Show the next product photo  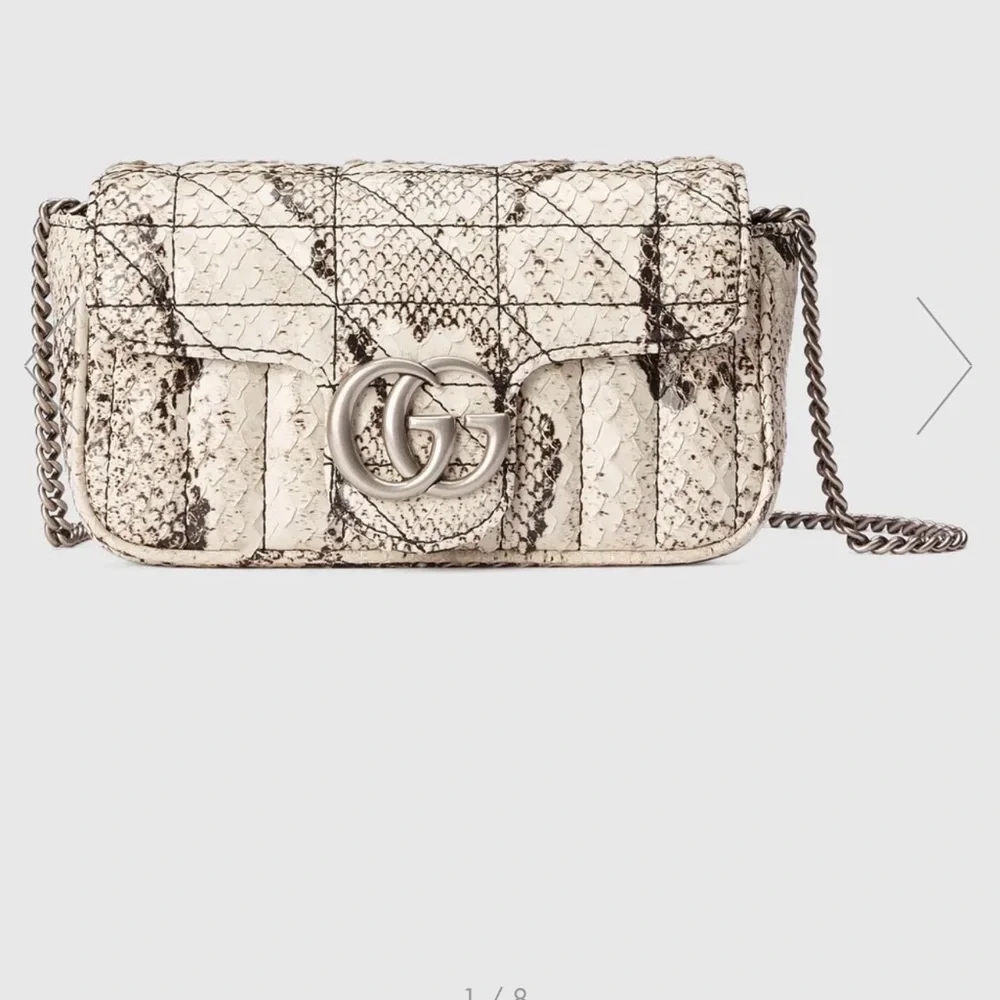pyautogui.click(x=943, y=364)
